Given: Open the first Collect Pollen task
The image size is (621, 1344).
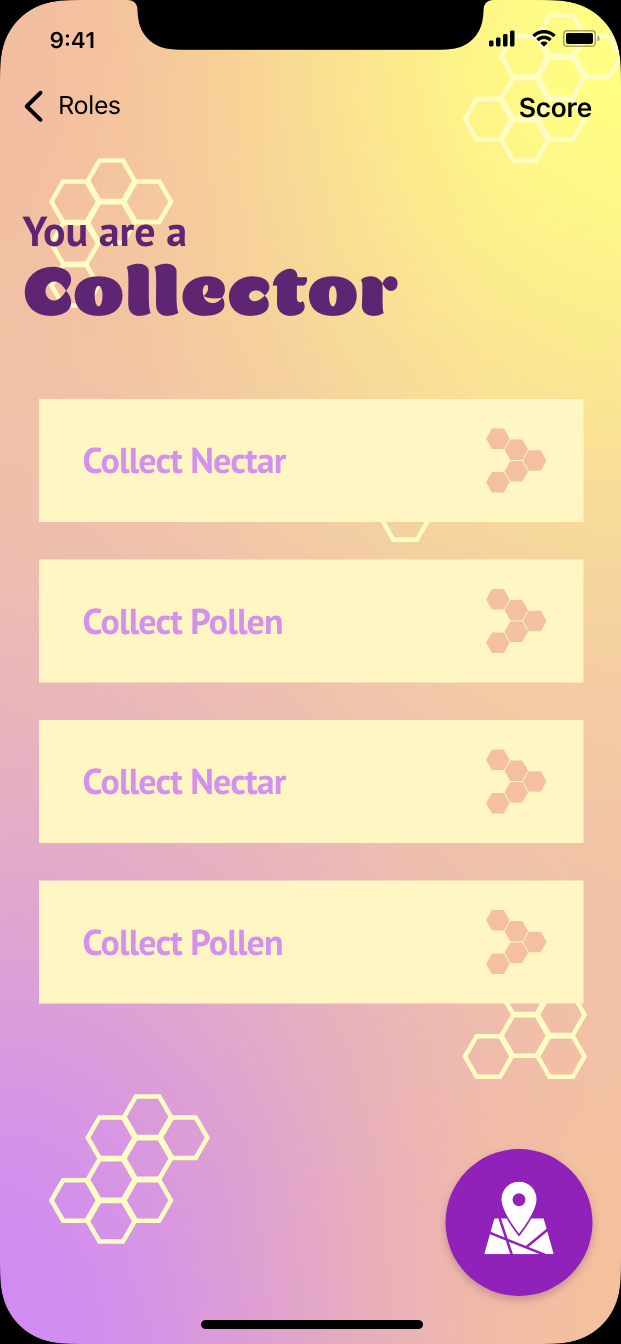Looking at the screenshot, I should (310, 621).
